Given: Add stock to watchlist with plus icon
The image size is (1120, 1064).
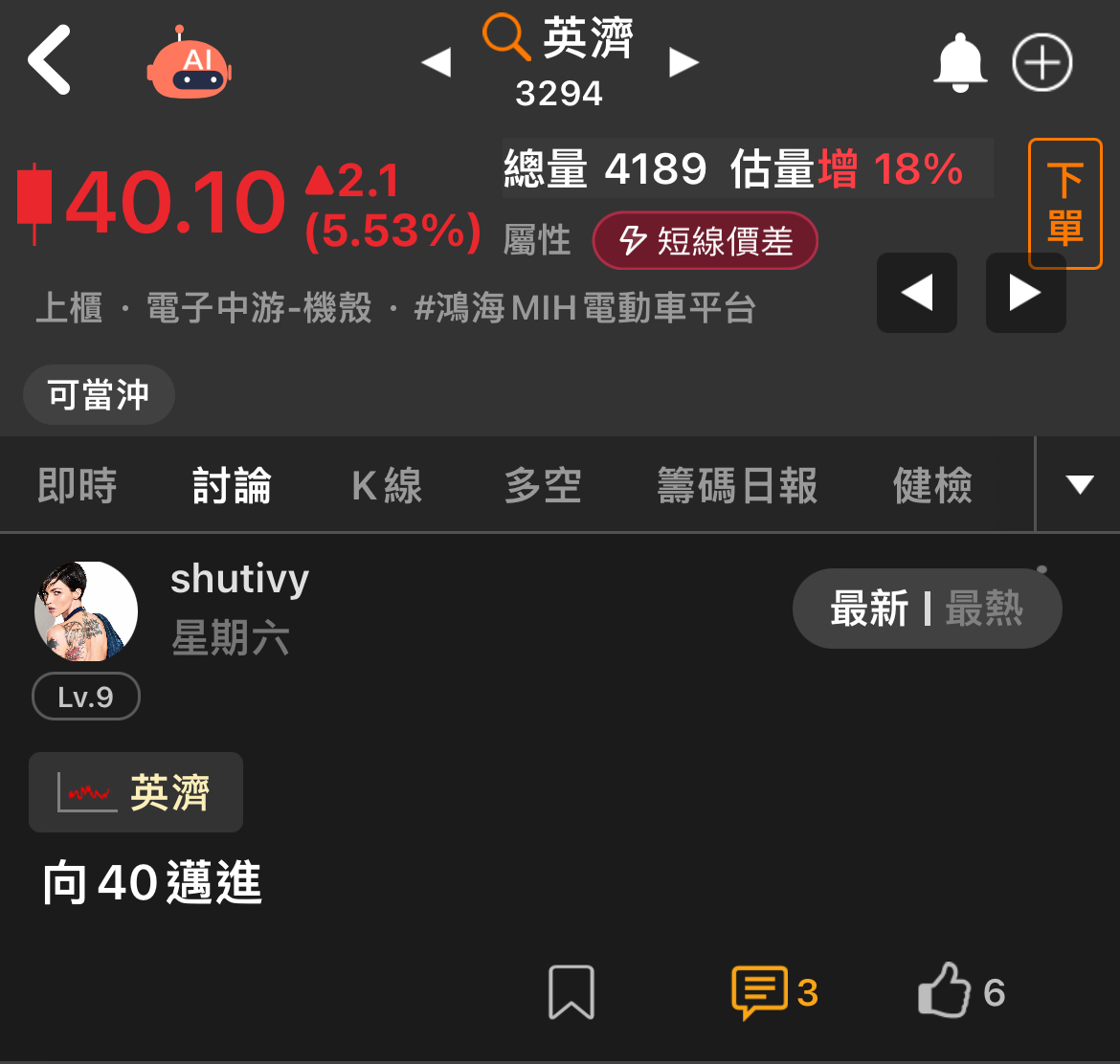Looking at the screenshot, I should pos(1042,63).
